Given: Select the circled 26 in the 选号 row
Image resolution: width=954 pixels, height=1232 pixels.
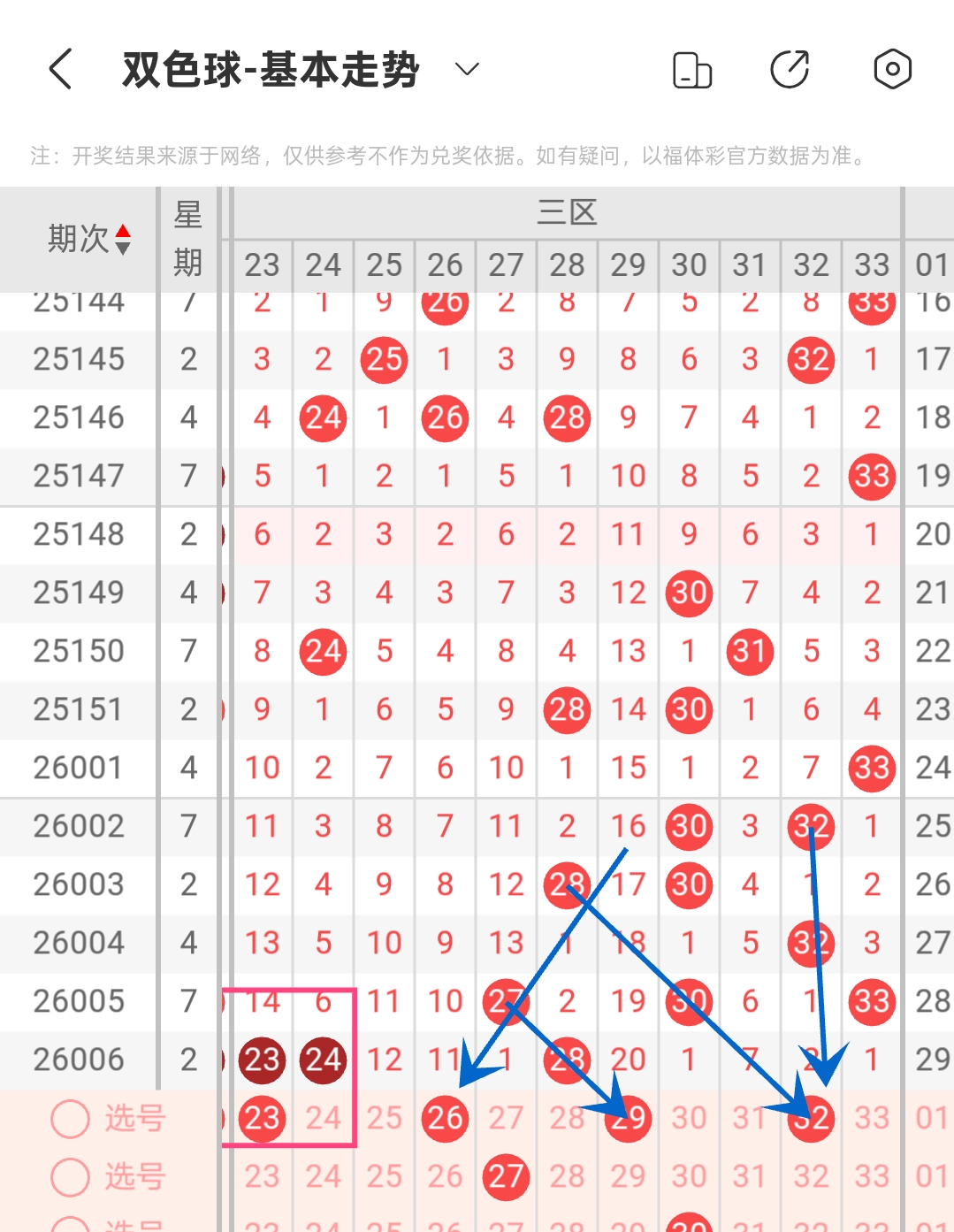Looking at the screenshot, I should point(445,1118).
